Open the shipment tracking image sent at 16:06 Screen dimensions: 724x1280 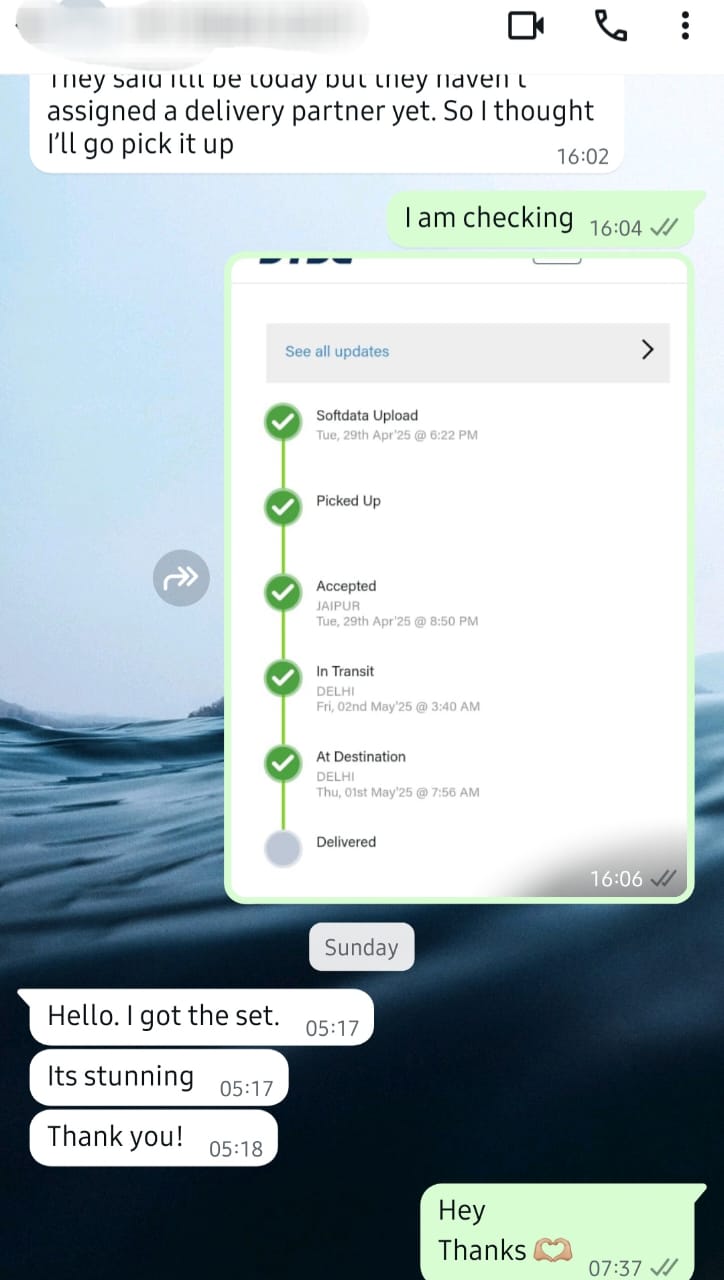458,577
